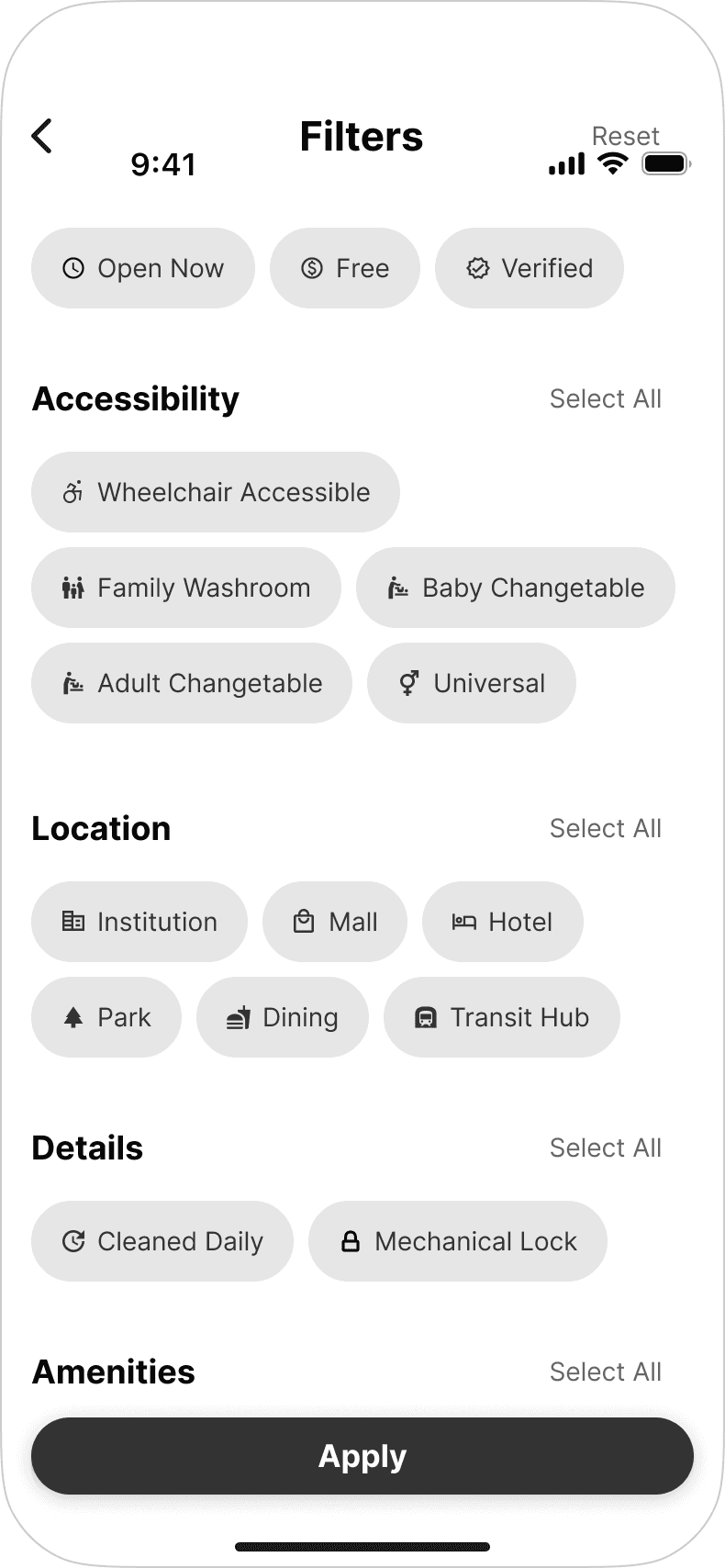This screenshot has width=725, height=1568.
Task: Pick the Mall location chip
Action: [x=335, y=922]
